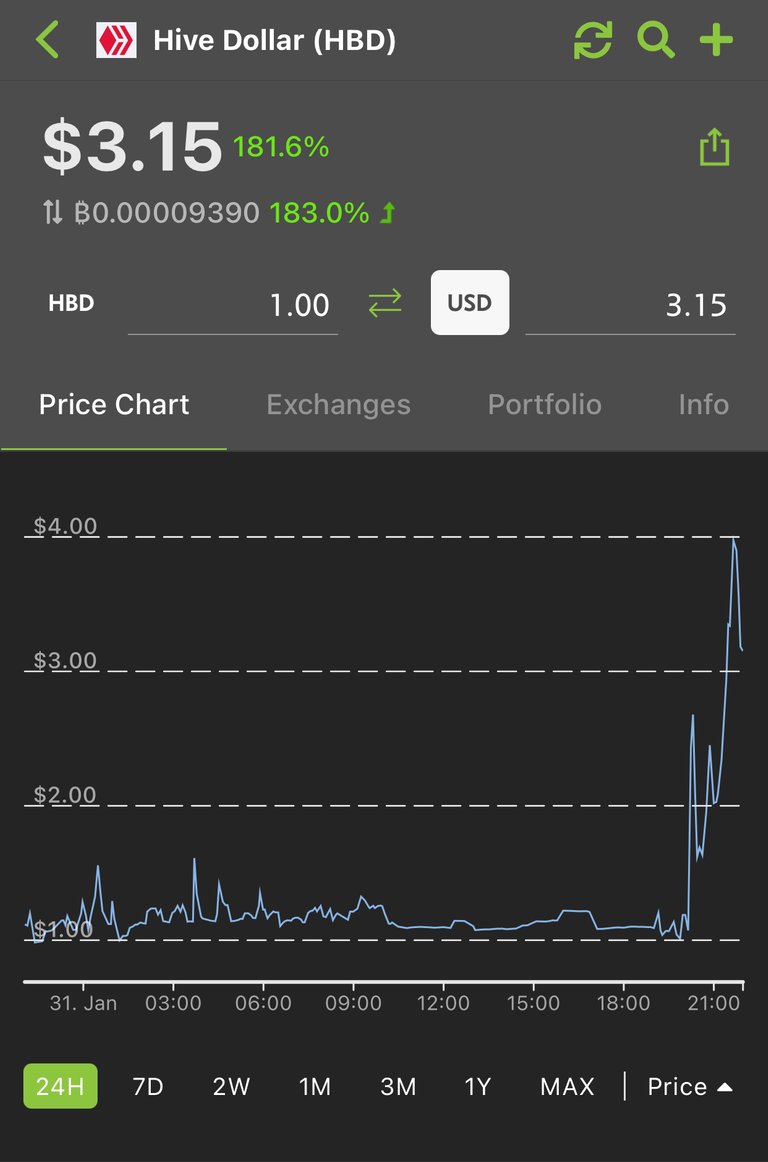Edit the USD amount field
768x1162 pixels.
point(630,305)
